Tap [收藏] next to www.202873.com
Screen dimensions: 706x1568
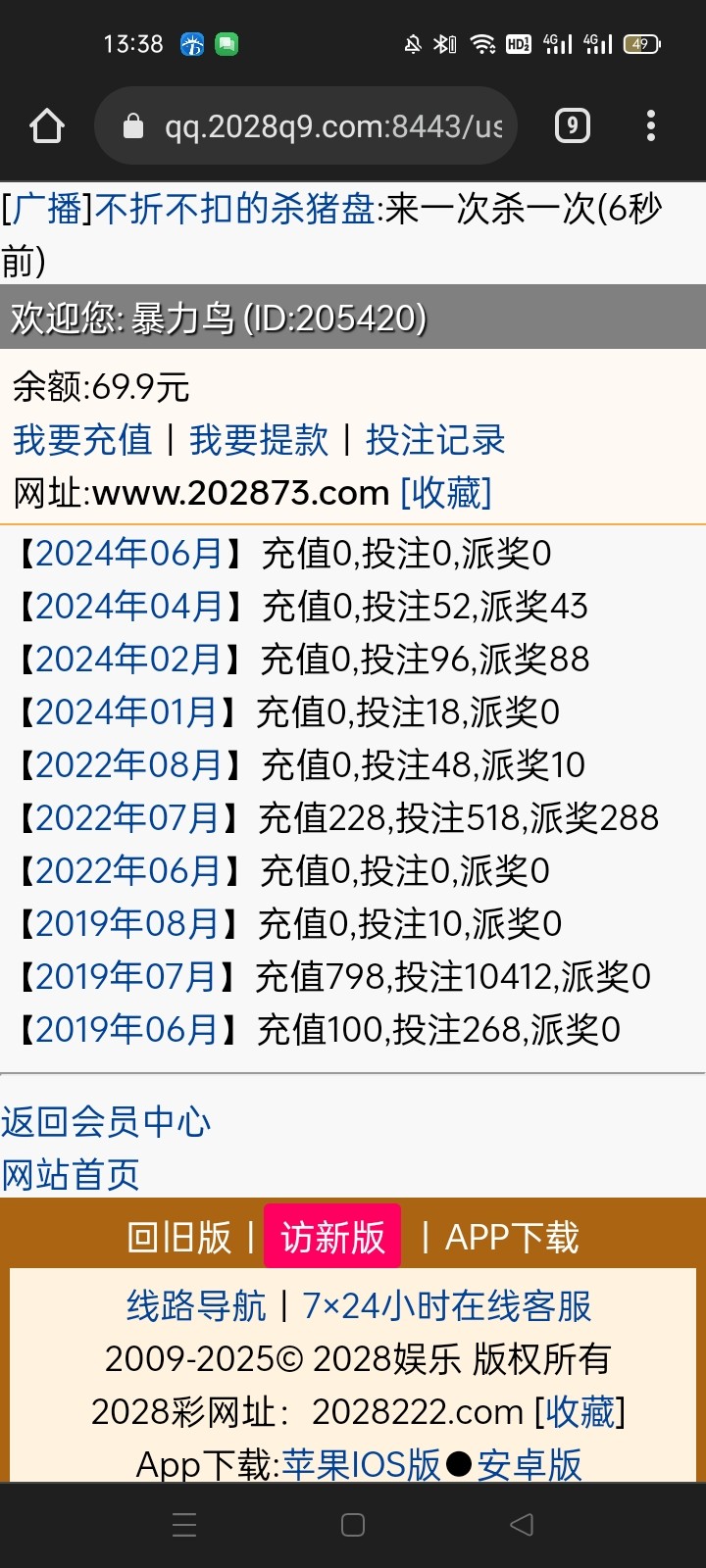446,493
